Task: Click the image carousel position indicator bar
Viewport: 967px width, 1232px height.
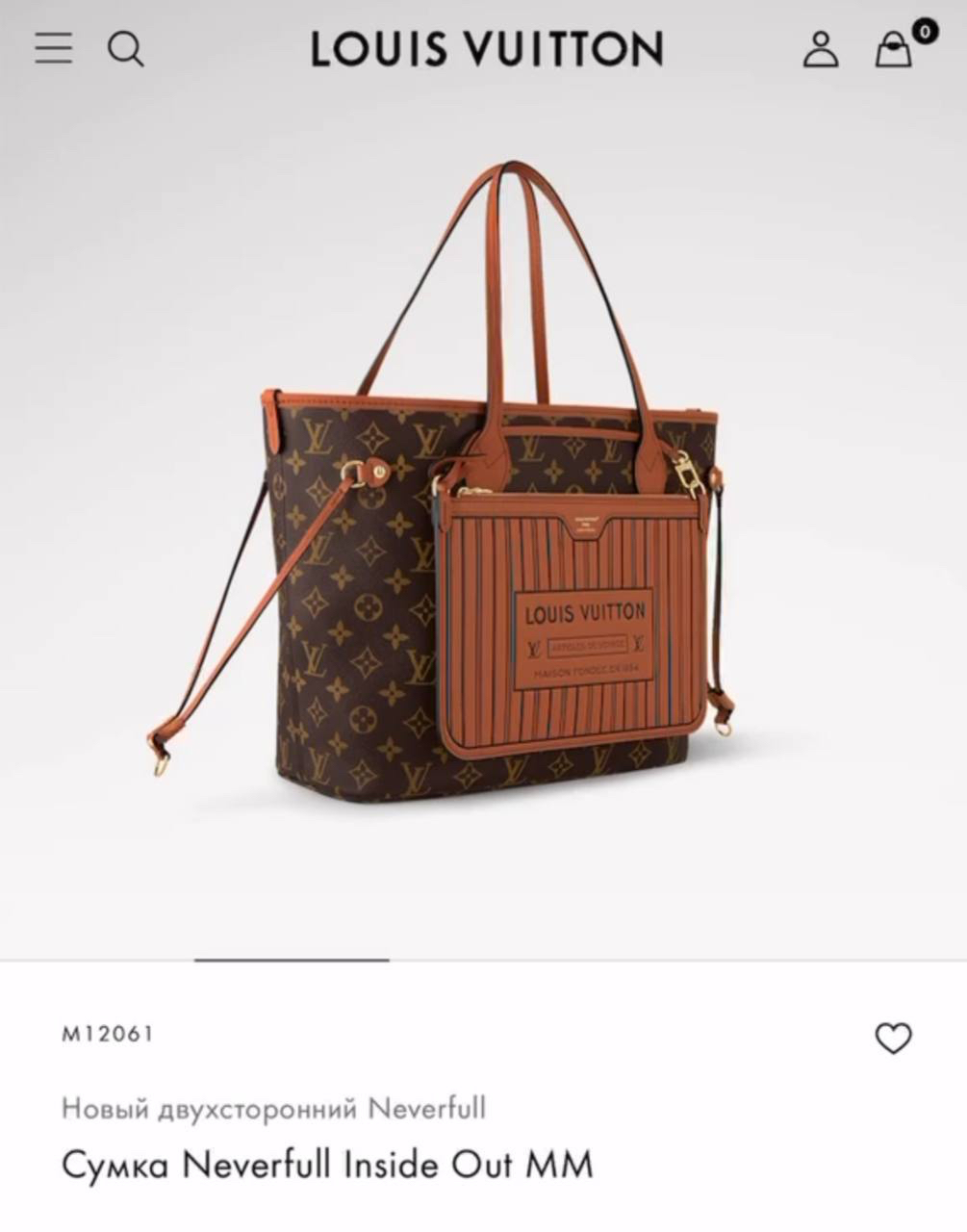Action: tap(293, 958)
